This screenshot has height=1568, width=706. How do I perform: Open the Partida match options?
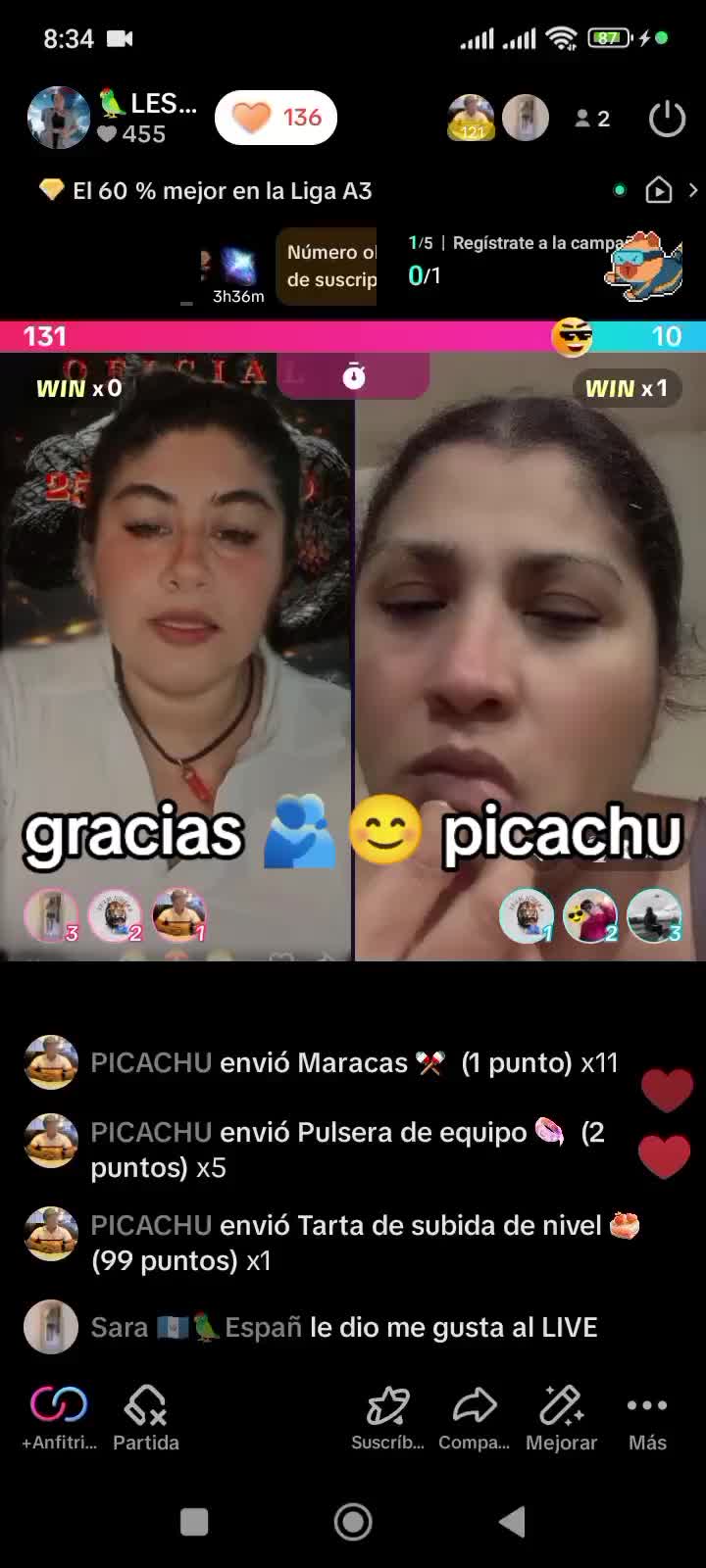click(145, 1416)
